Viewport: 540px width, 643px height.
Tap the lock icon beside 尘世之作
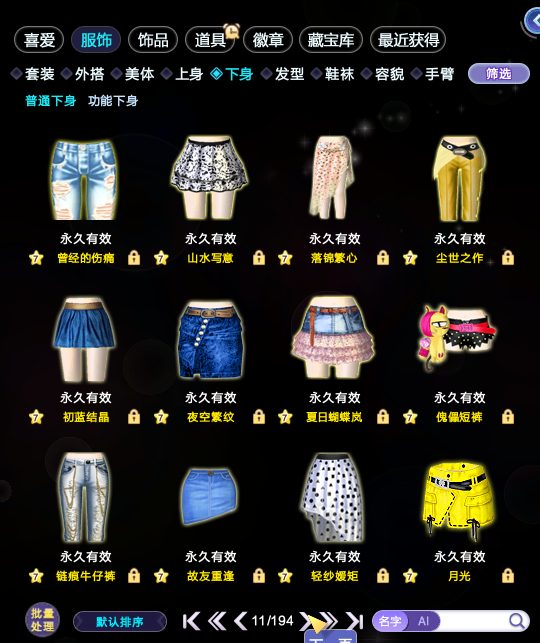(x=508, y=258)
